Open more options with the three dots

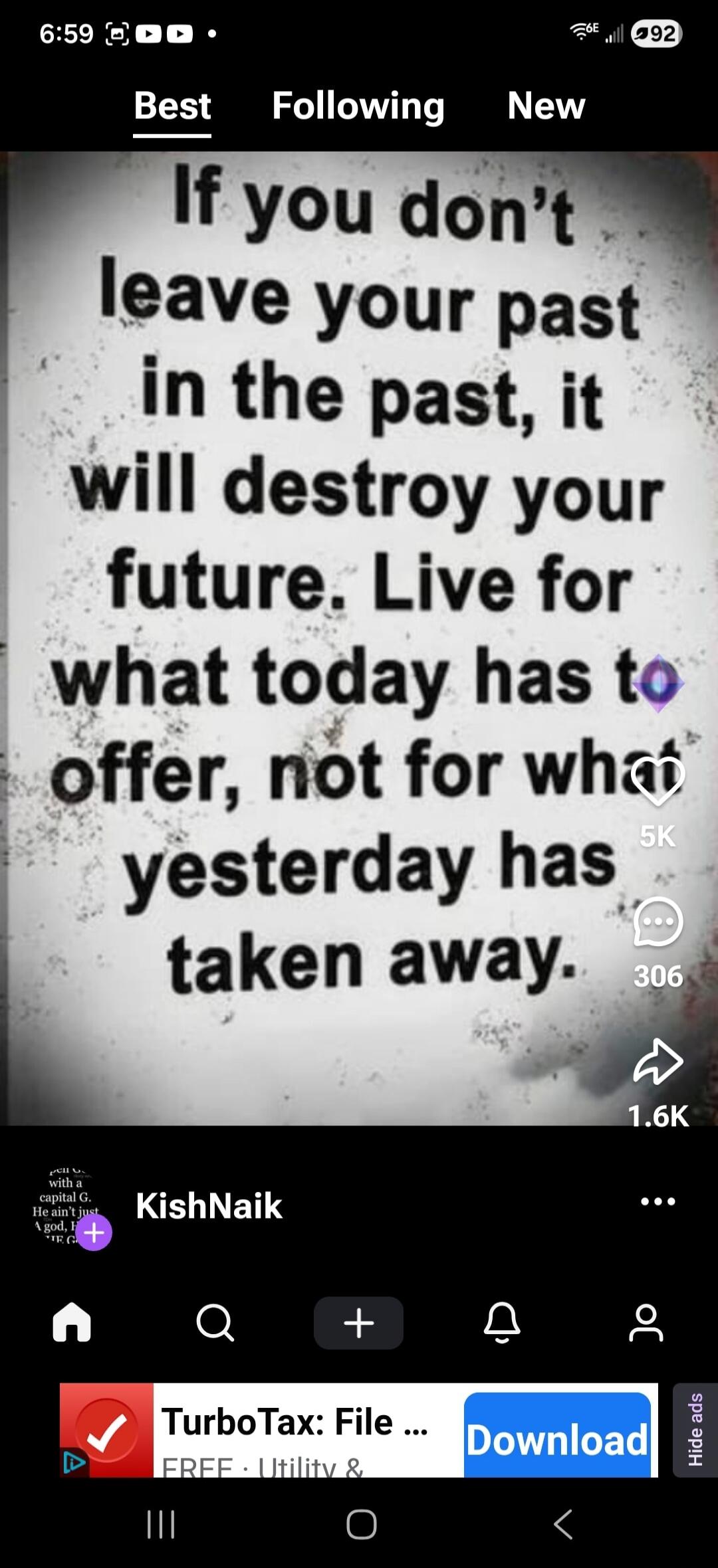658,1200
